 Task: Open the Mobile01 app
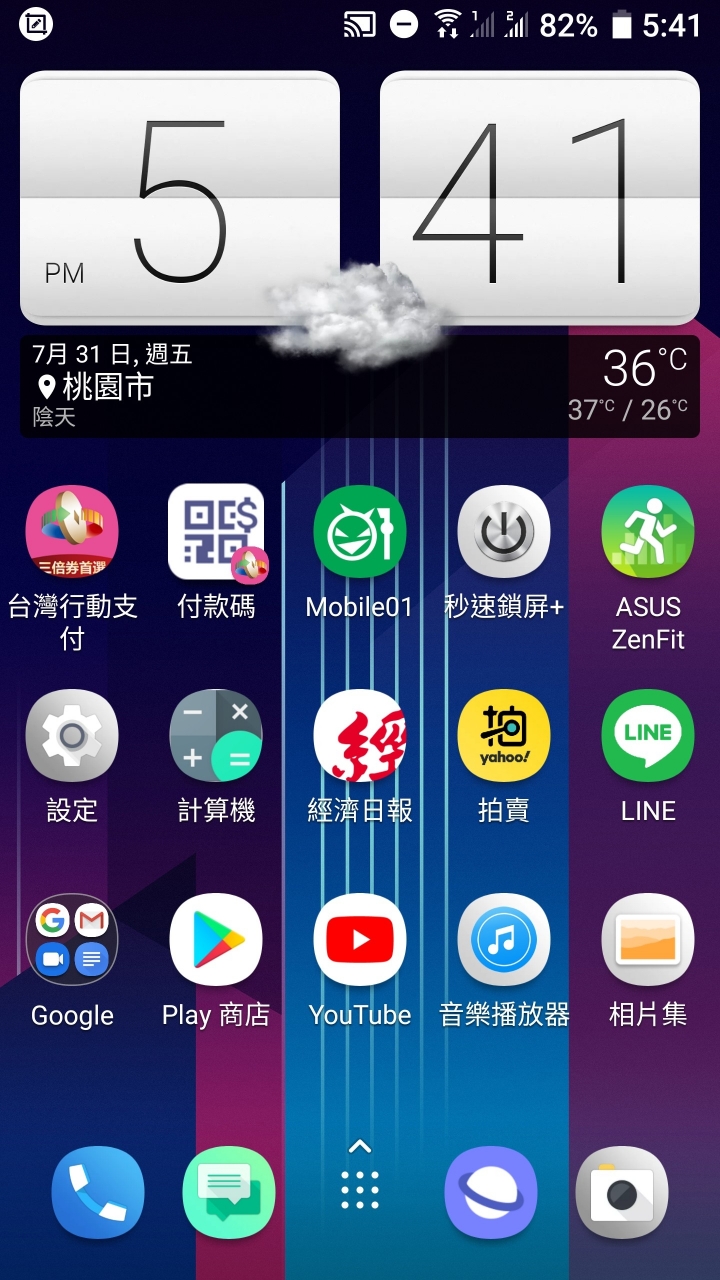click(360, 533)
